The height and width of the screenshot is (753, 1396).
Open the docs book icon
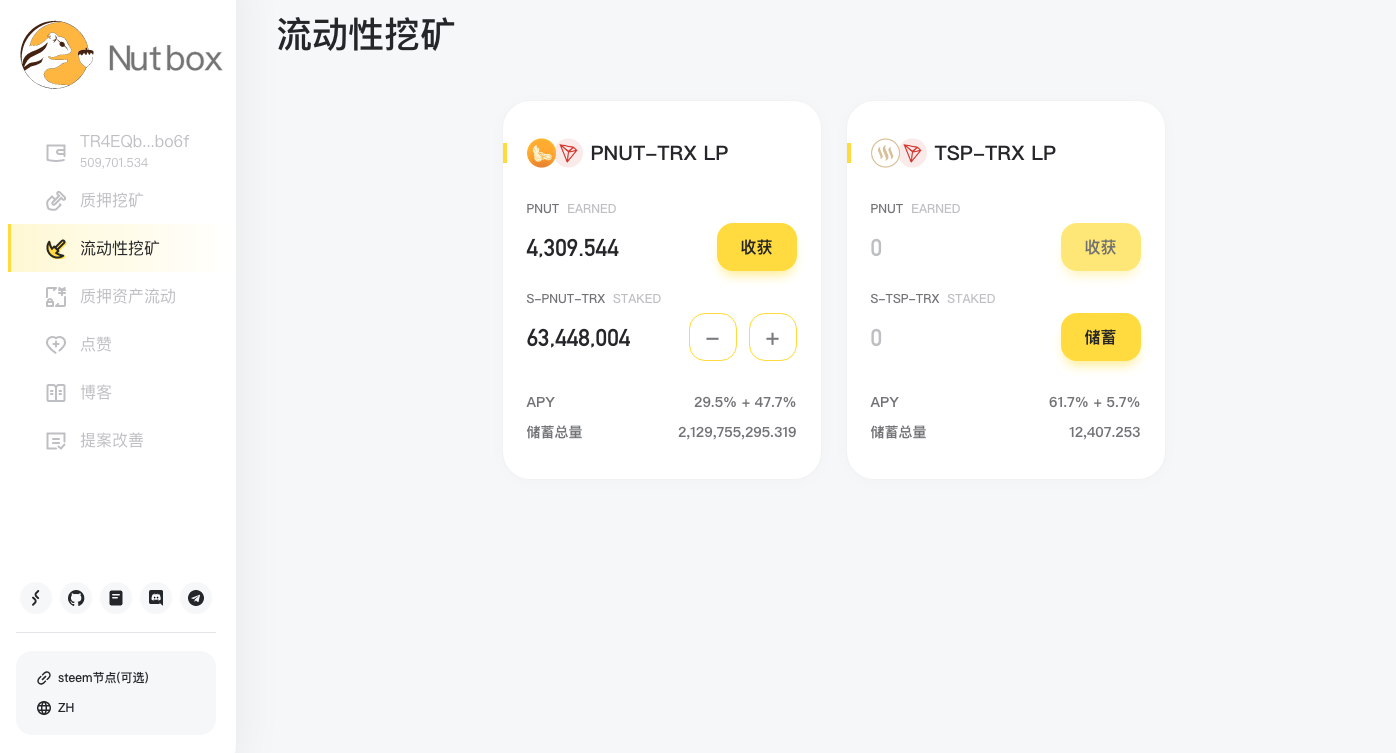click(x=116, y=598)
